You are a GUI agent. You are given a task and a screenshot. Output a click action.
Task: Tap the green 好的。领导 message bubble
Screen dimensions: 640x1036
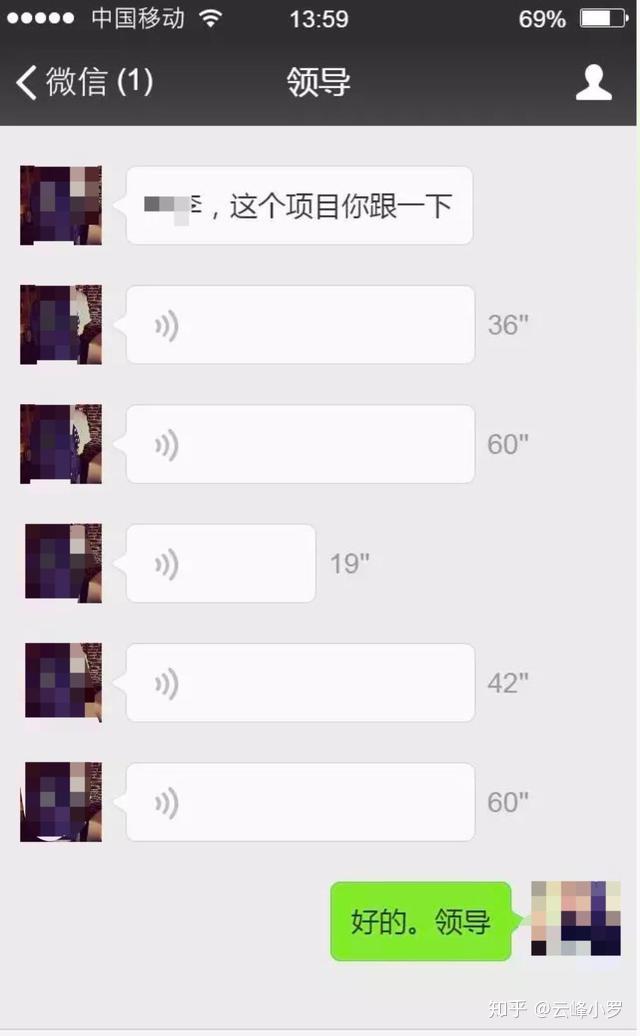tap(421, 921)
